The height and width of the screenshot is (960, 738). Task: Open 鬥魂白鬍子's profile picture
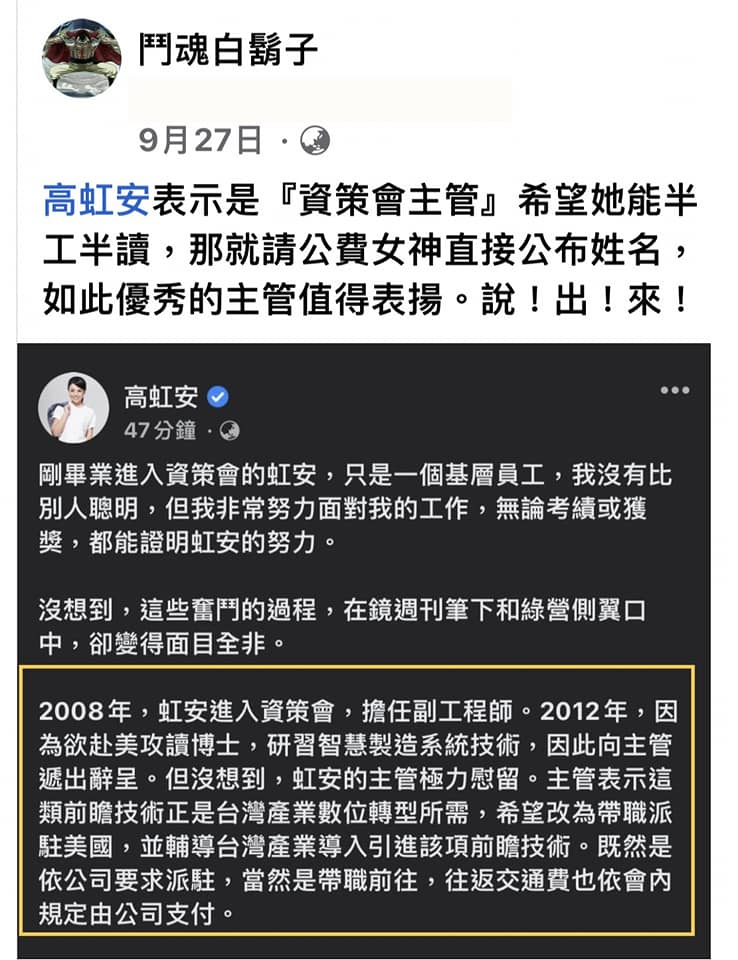pyautogui.click(x=80, y=58)
